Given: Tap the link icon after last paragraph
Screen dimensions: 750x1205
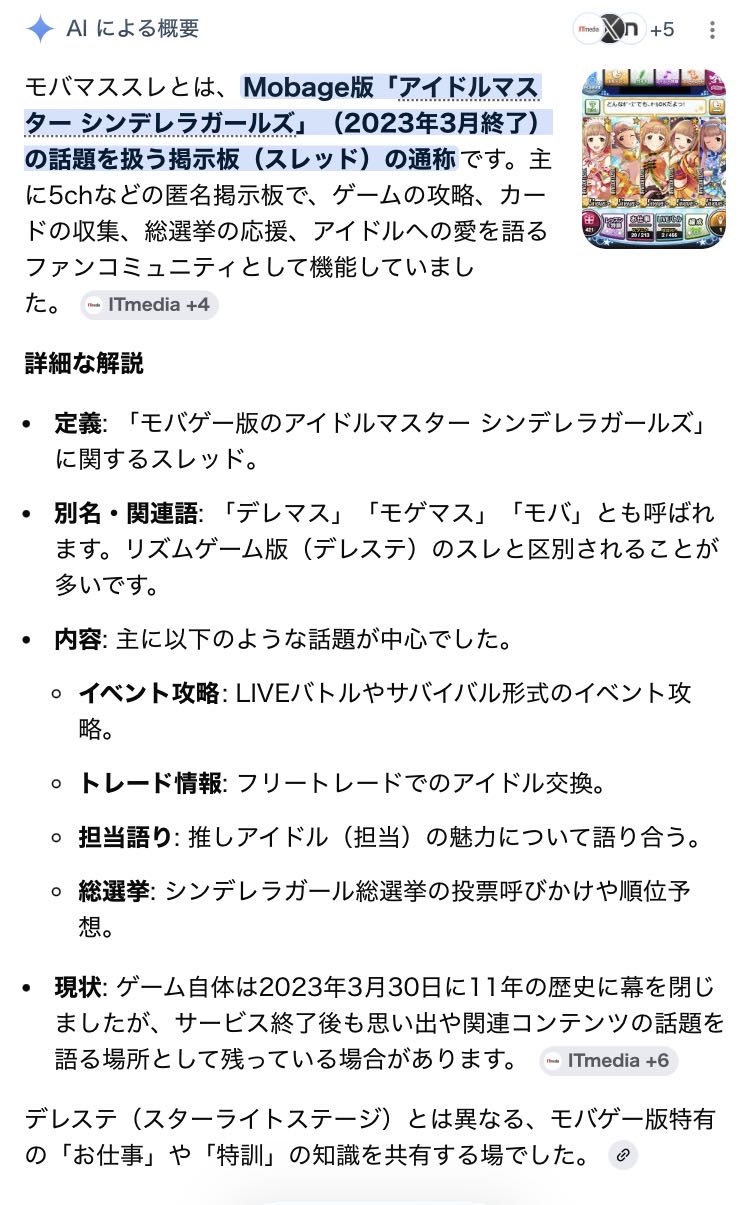Looking at the screenshot, I should click(622, 1156).
